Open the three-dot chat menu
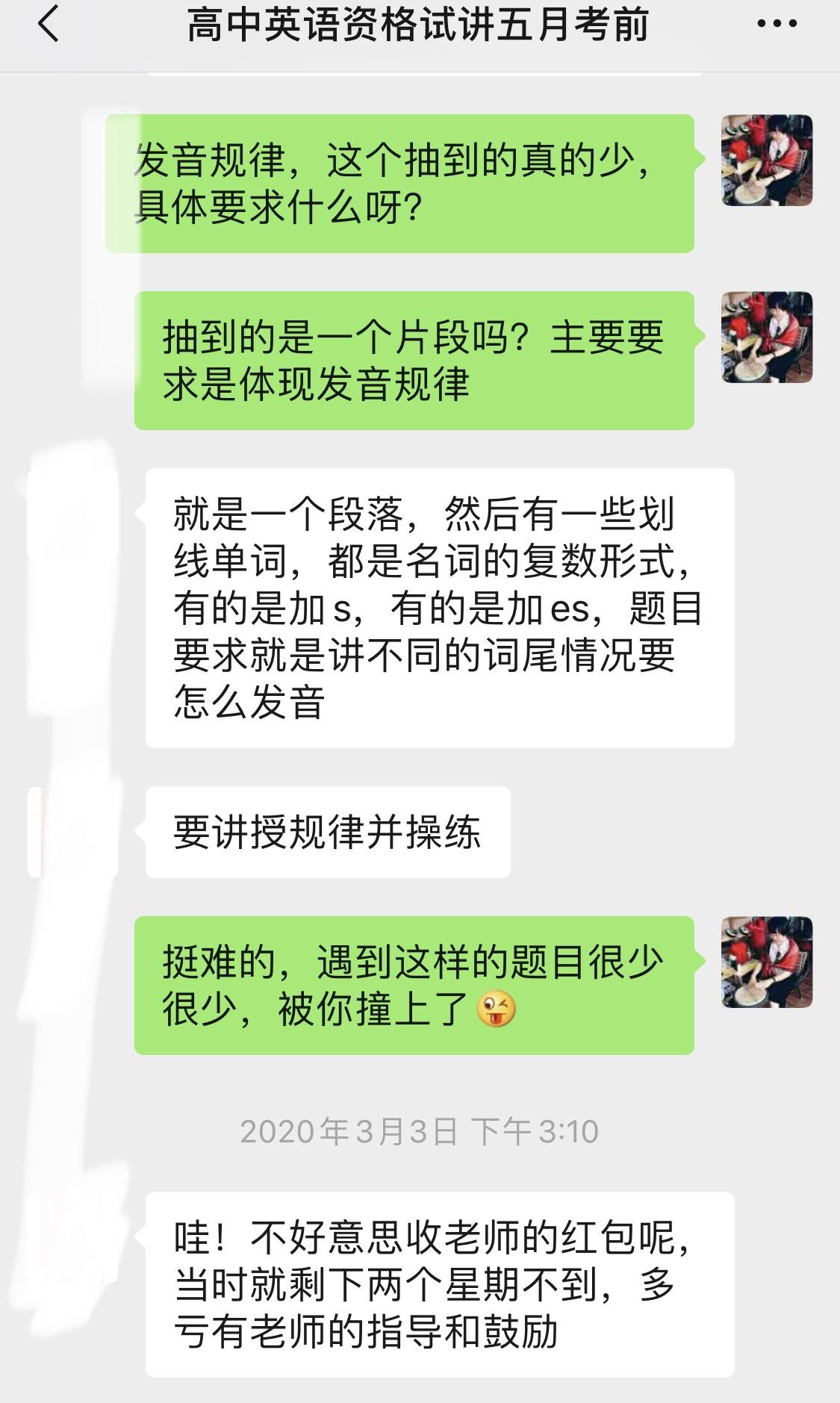This screenshot has height=1403, width=840. (x=777, y=24)
